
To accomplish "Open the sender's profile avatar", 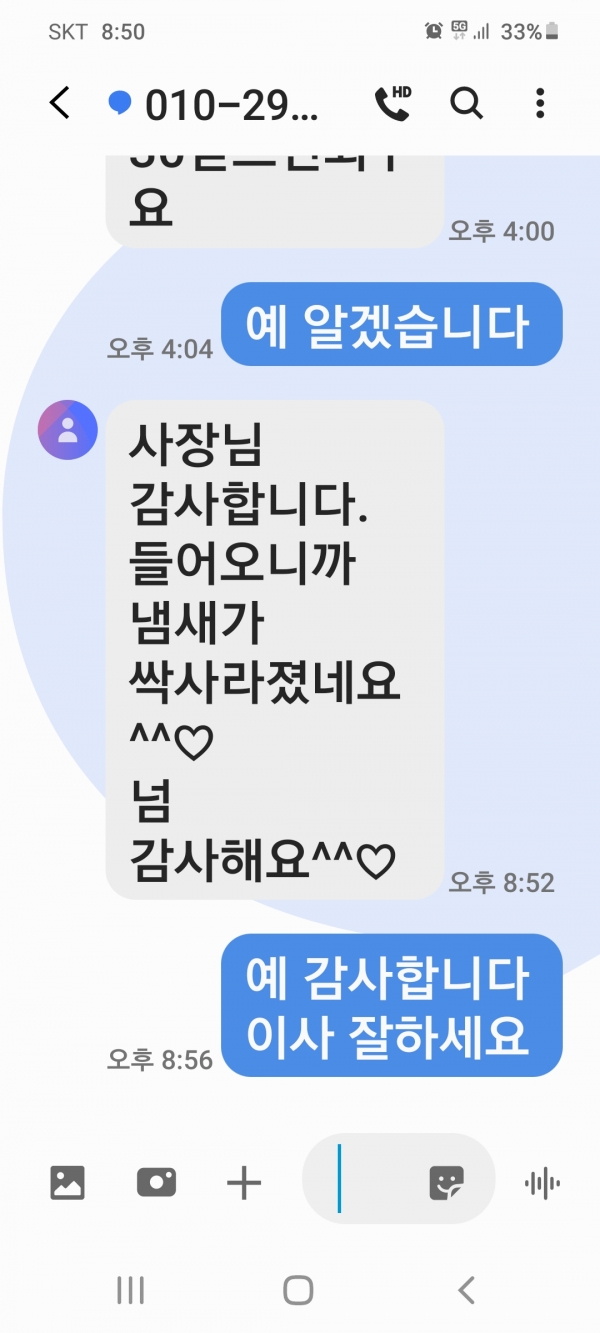I will 67,430.
